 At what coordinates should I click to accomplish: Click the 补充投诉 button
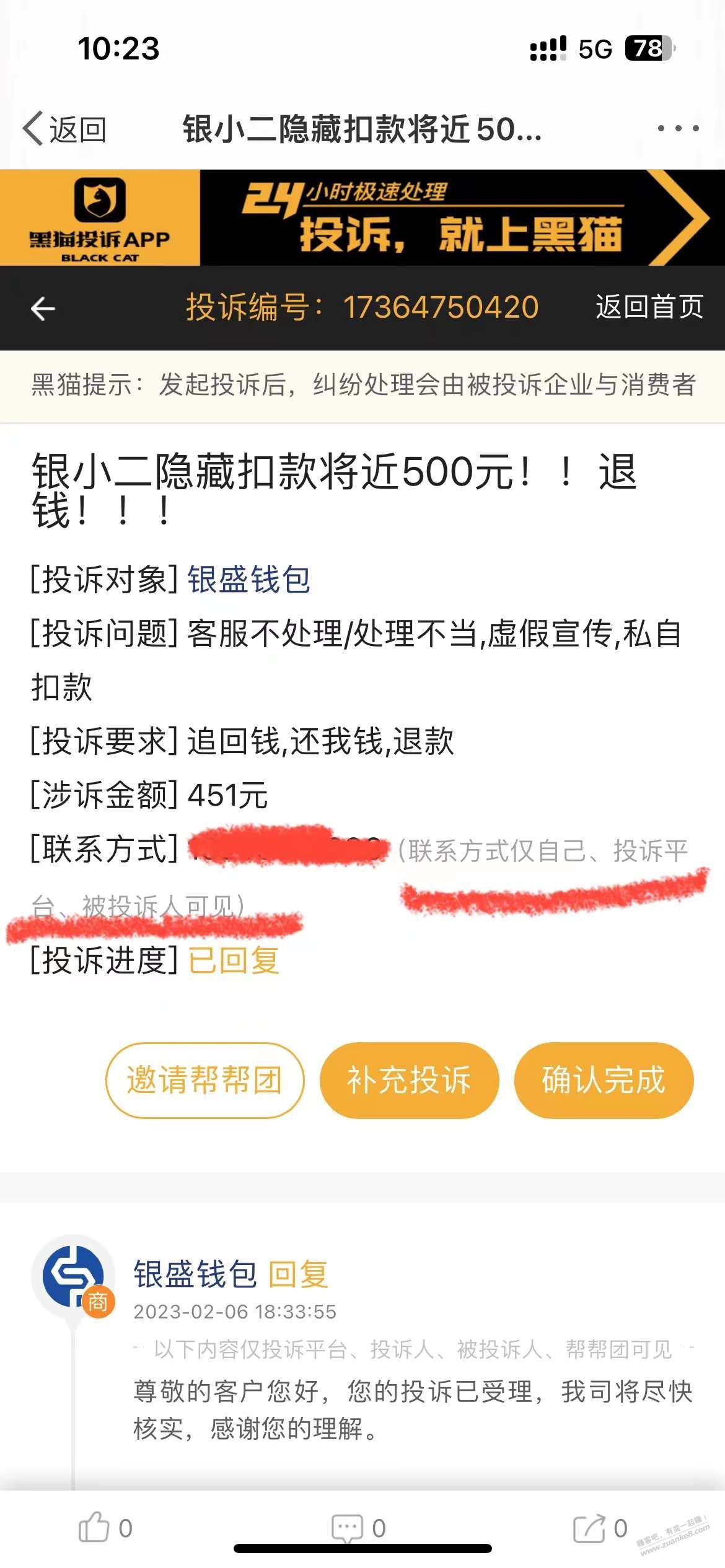409,1079
